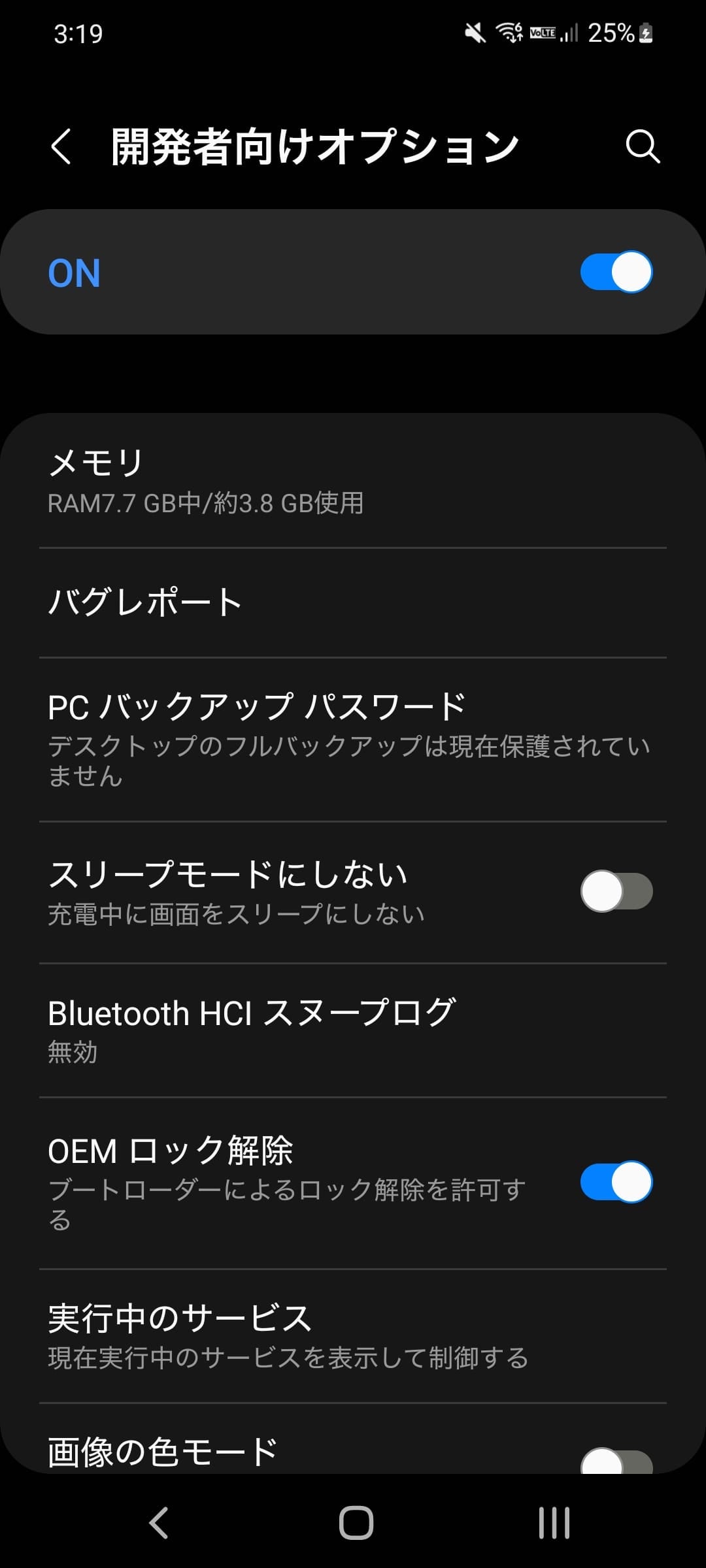Screen dimensions: 706x1568
Task: Turn off the developer options ON switch
Action: [616, 272]
